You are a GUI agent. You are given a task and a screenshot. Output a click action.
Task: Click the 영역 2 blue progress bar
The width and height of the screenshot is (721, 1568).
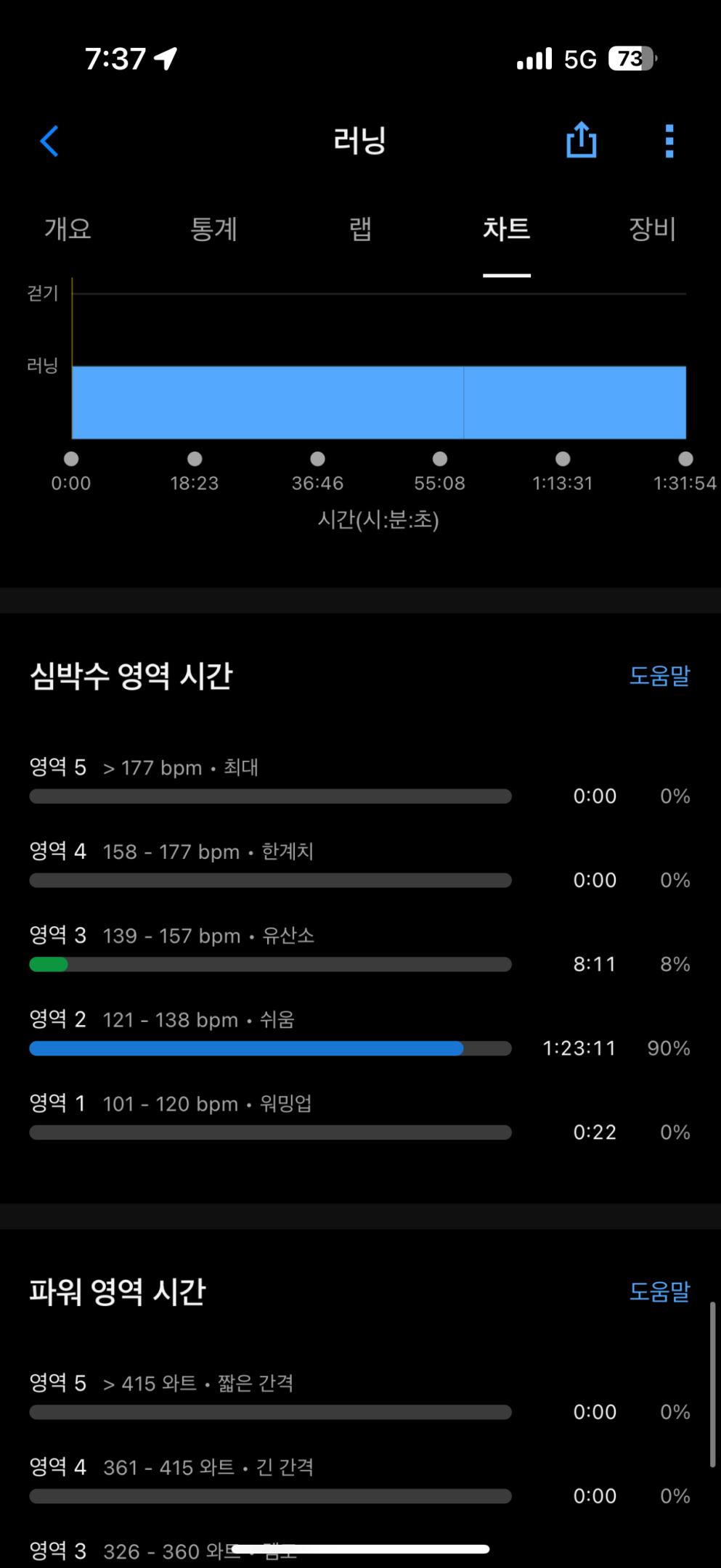(x=247, y=1048)
